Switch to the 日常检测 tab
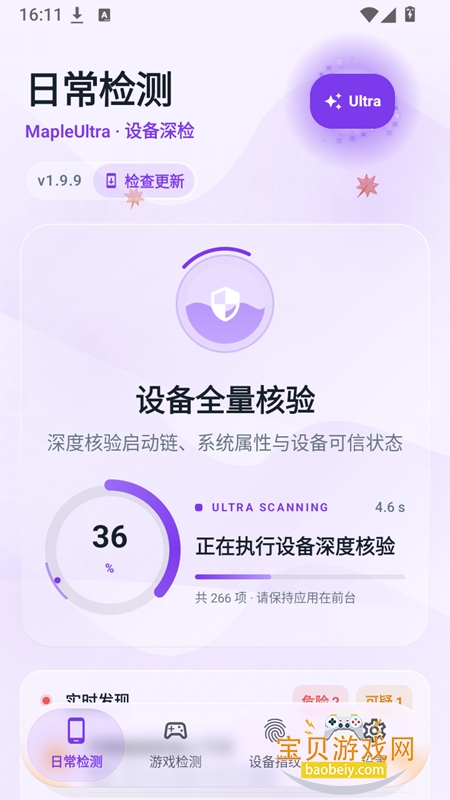450x800 pixels. click(77, 743)
